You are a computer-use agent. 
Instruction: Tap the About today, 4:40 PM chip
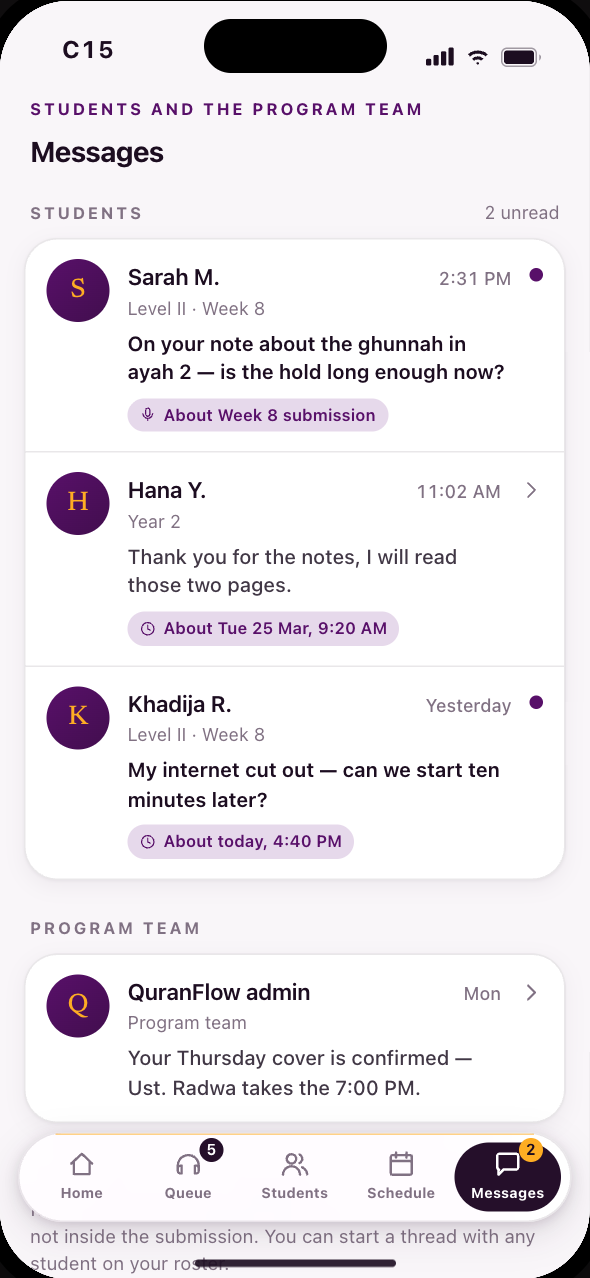pos(241,841)
